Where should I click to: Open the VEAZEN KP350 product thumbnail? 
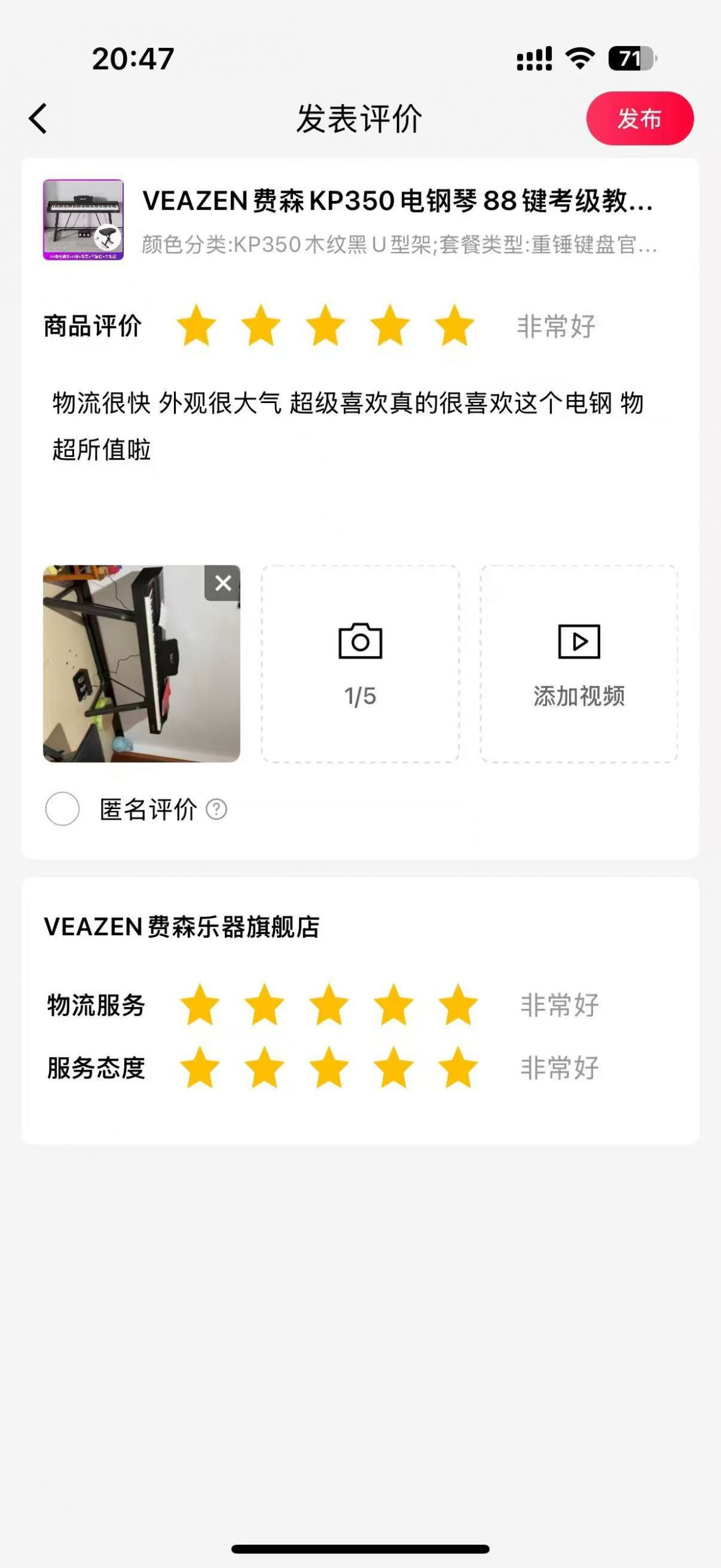83,219
